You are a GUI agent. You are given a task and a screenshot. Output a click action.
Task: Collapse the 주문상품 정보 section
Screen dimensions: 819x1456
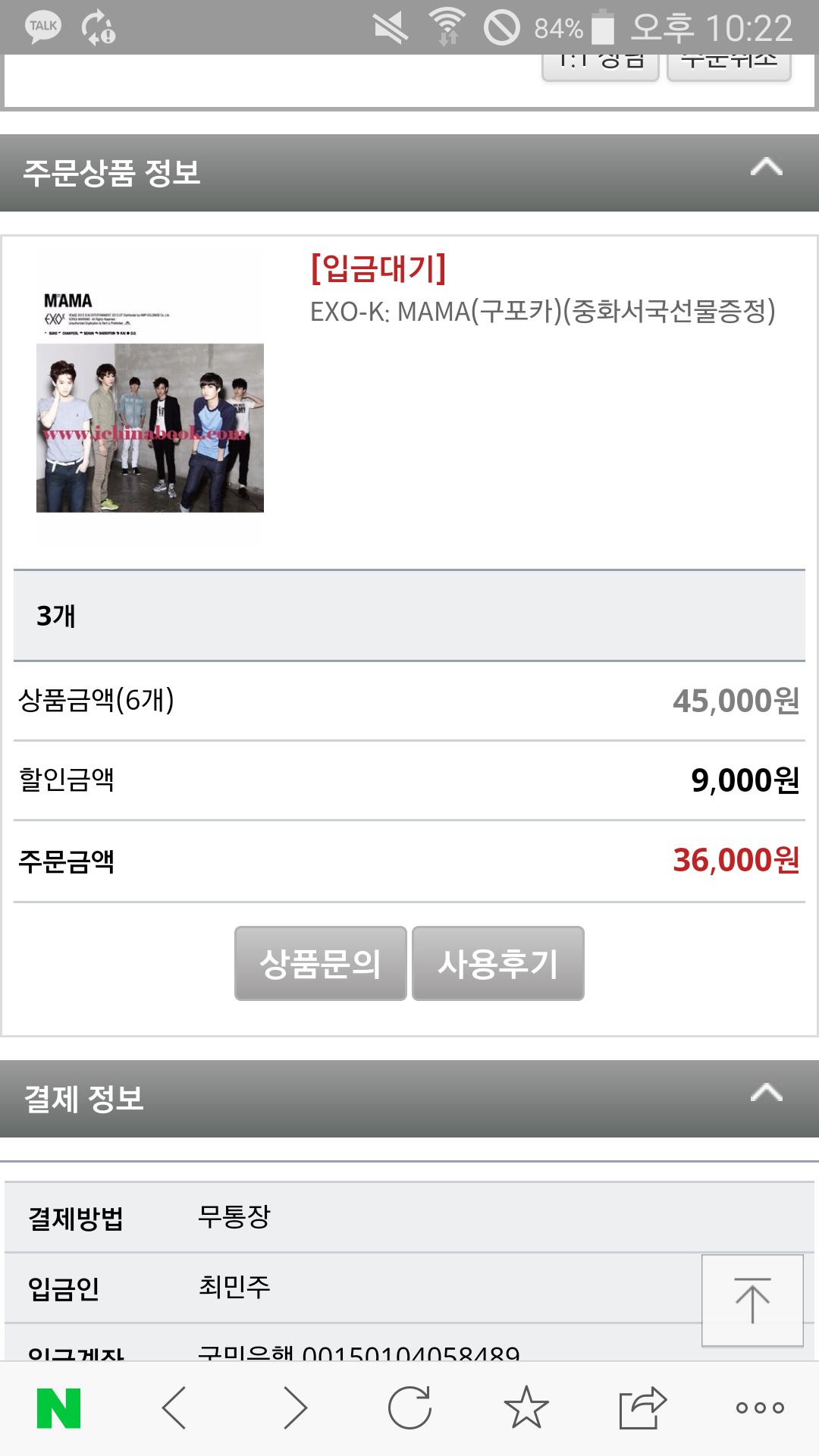coord(766,167)
